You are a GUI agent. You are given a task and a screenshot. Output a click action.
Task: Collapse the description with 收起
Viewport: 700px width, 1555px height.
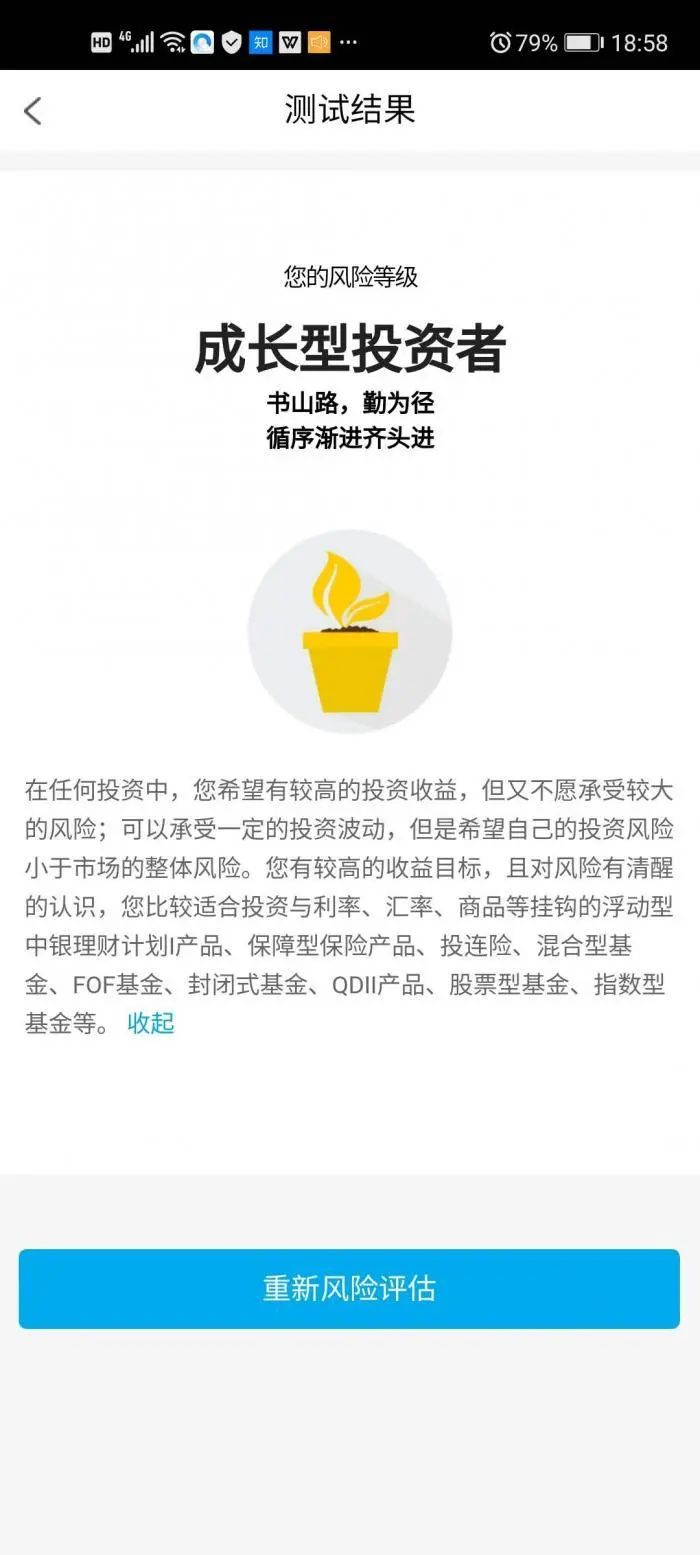pyautogui.click(x=151, y=1023)
